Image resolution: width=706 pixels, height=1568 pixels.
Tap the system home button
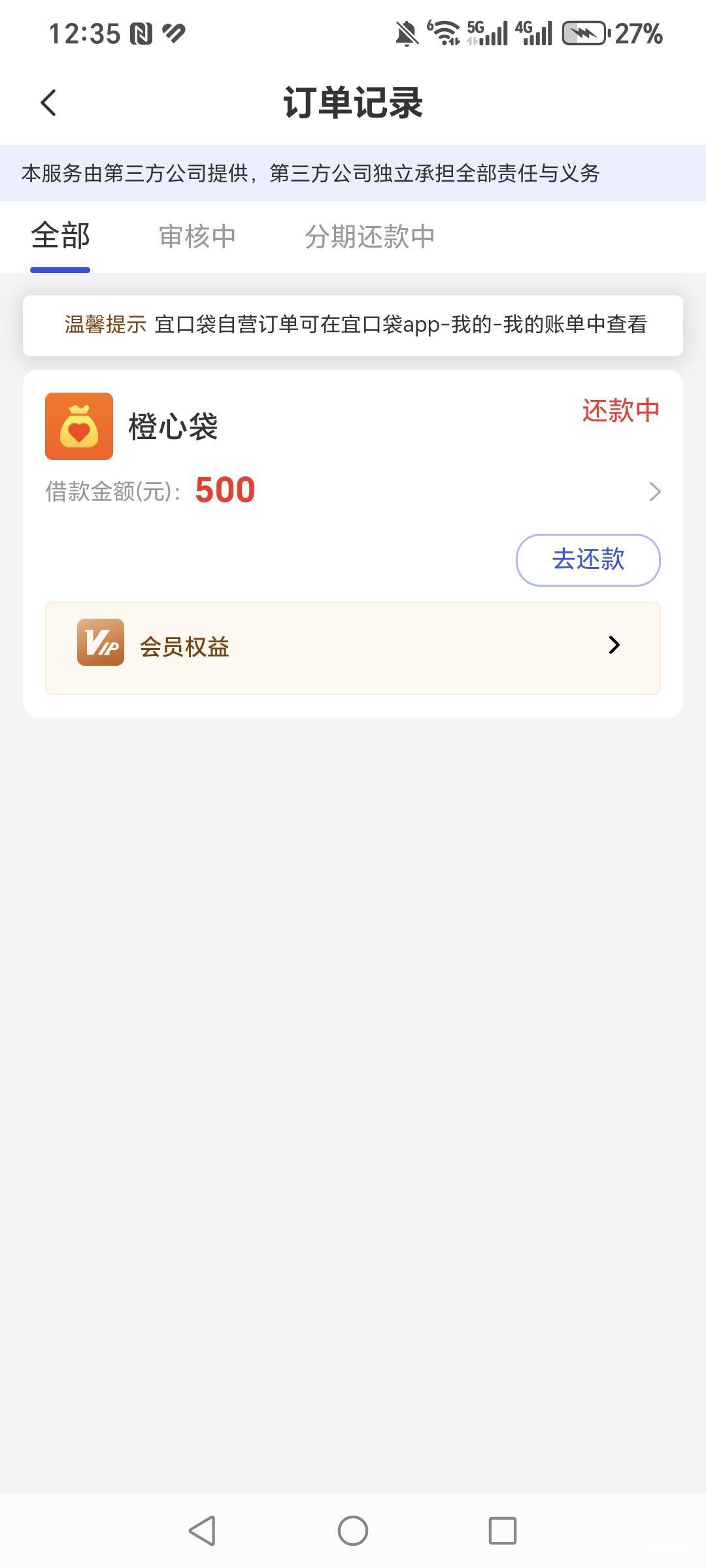[x=353, y=1530]
